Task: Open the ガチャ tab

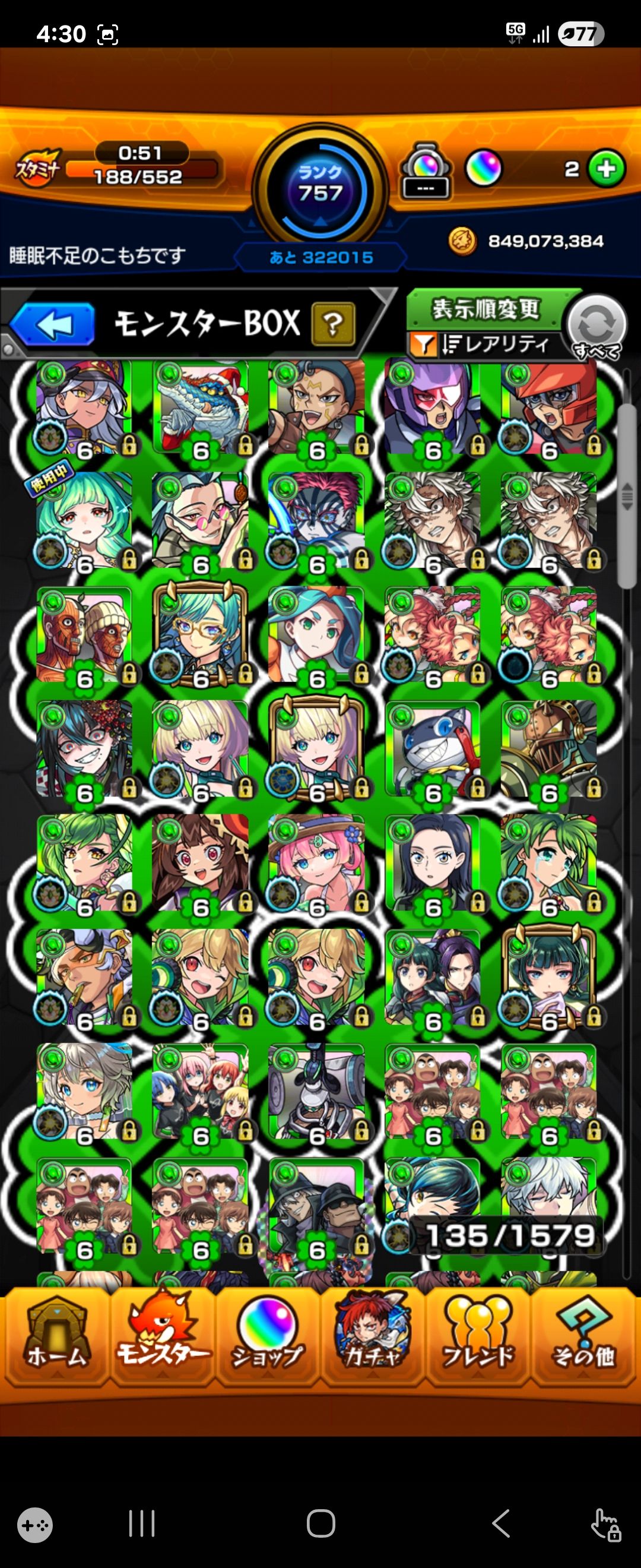Action: (x=372, y=1341)
